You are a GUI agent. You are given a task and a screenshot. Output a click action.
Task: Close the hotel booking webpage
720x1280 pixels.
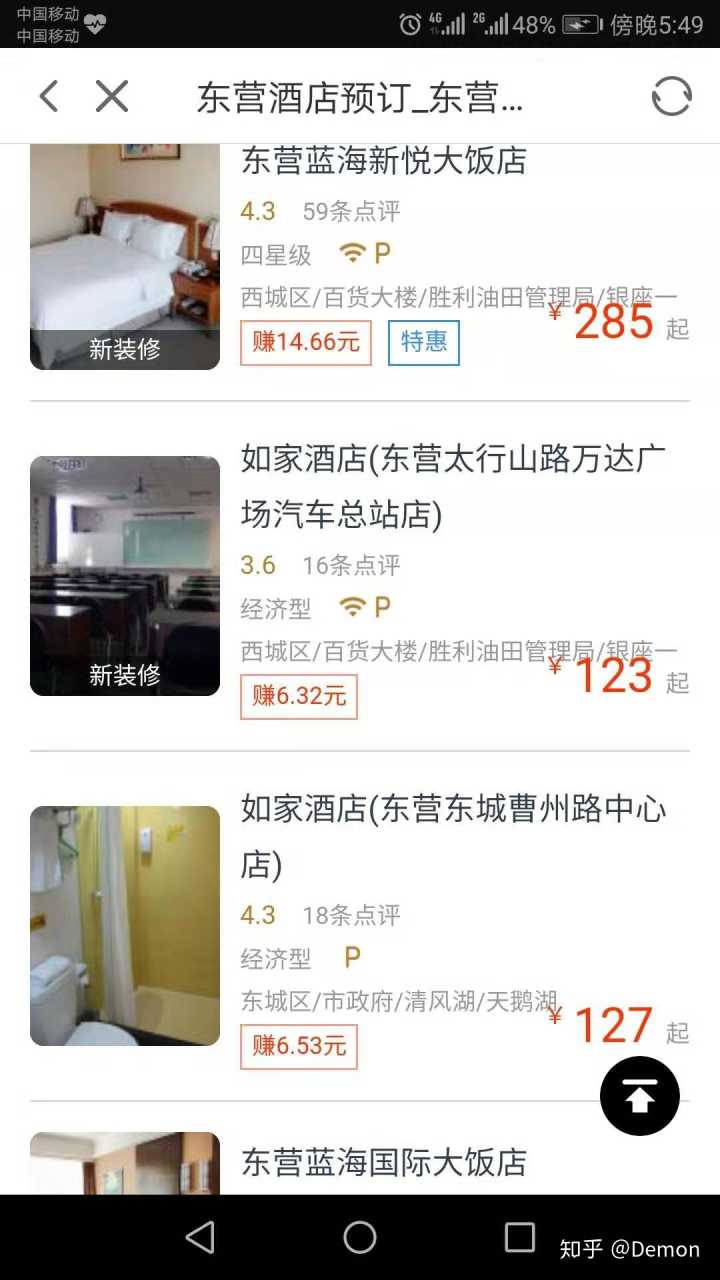pyautogui.click(x=112, y=97)
